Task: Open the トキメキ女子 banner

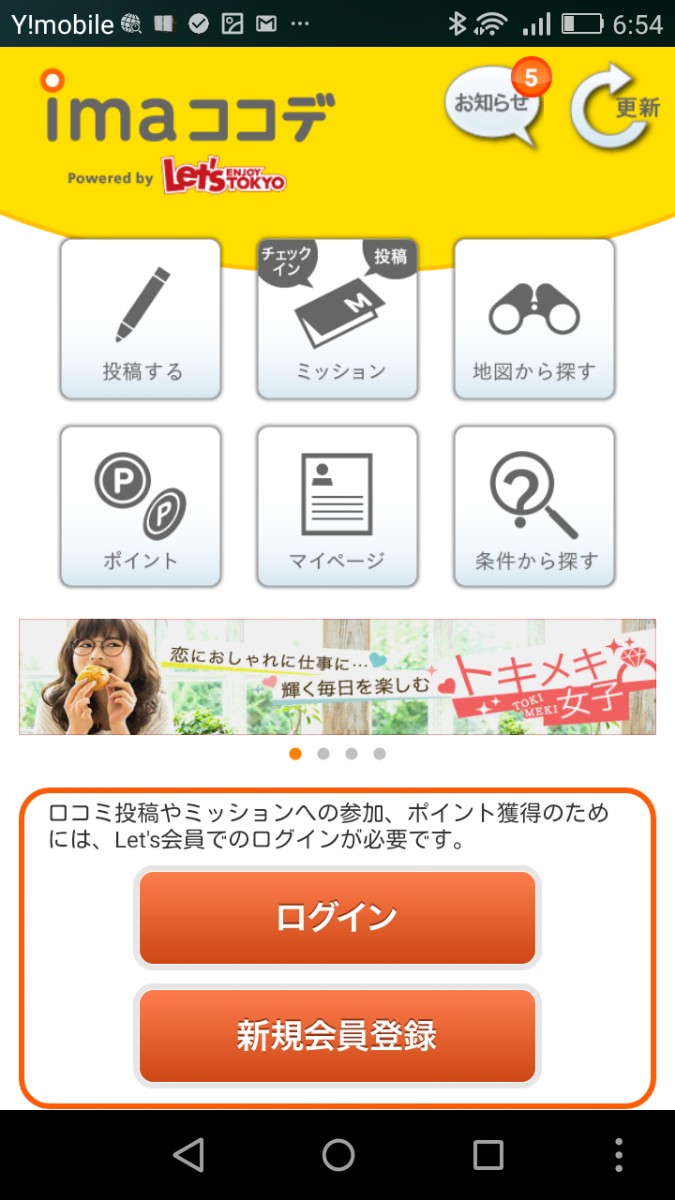Action: click(x=338, y=677)
